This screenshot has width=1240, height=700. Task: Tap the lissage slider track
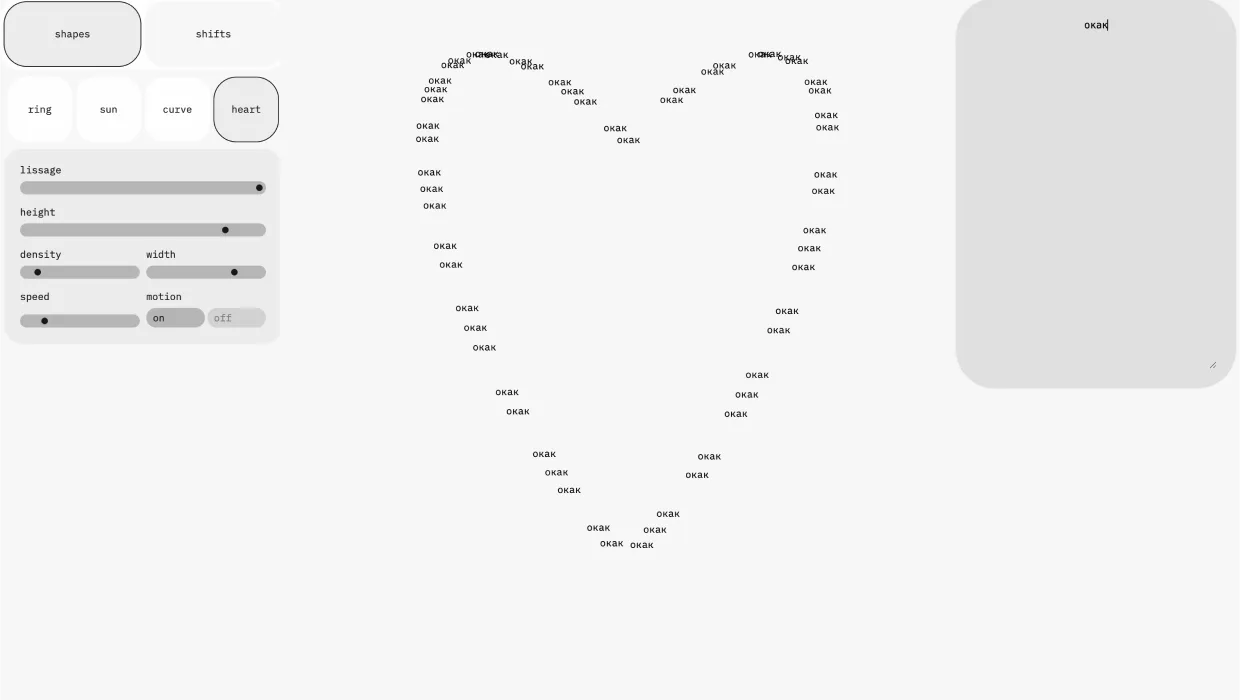tap(142, 188)
